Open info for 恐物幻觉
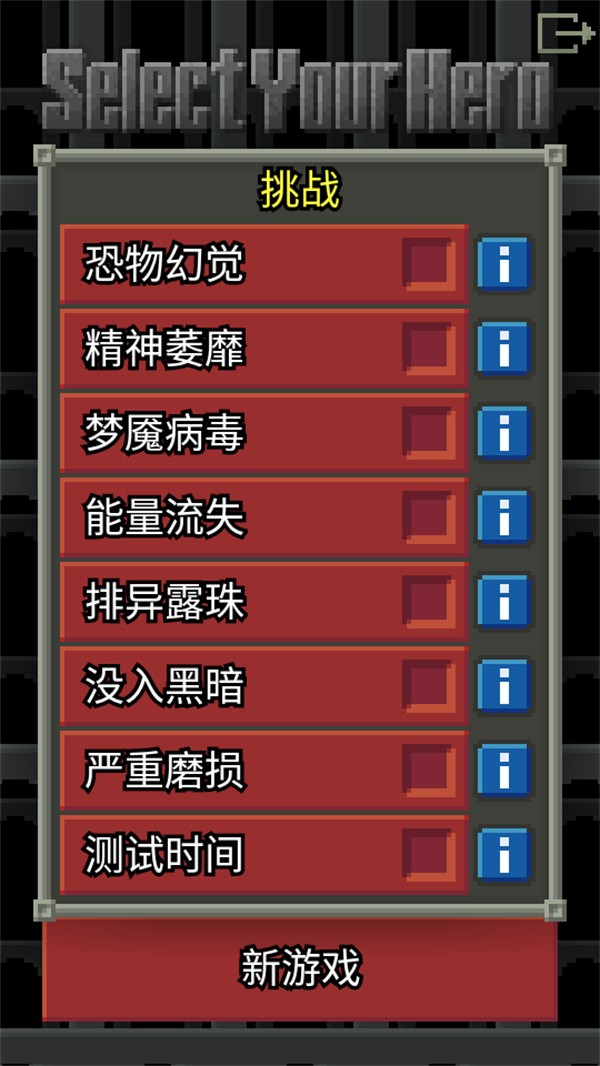This screenshot has height=1066, width=600. 503,264
